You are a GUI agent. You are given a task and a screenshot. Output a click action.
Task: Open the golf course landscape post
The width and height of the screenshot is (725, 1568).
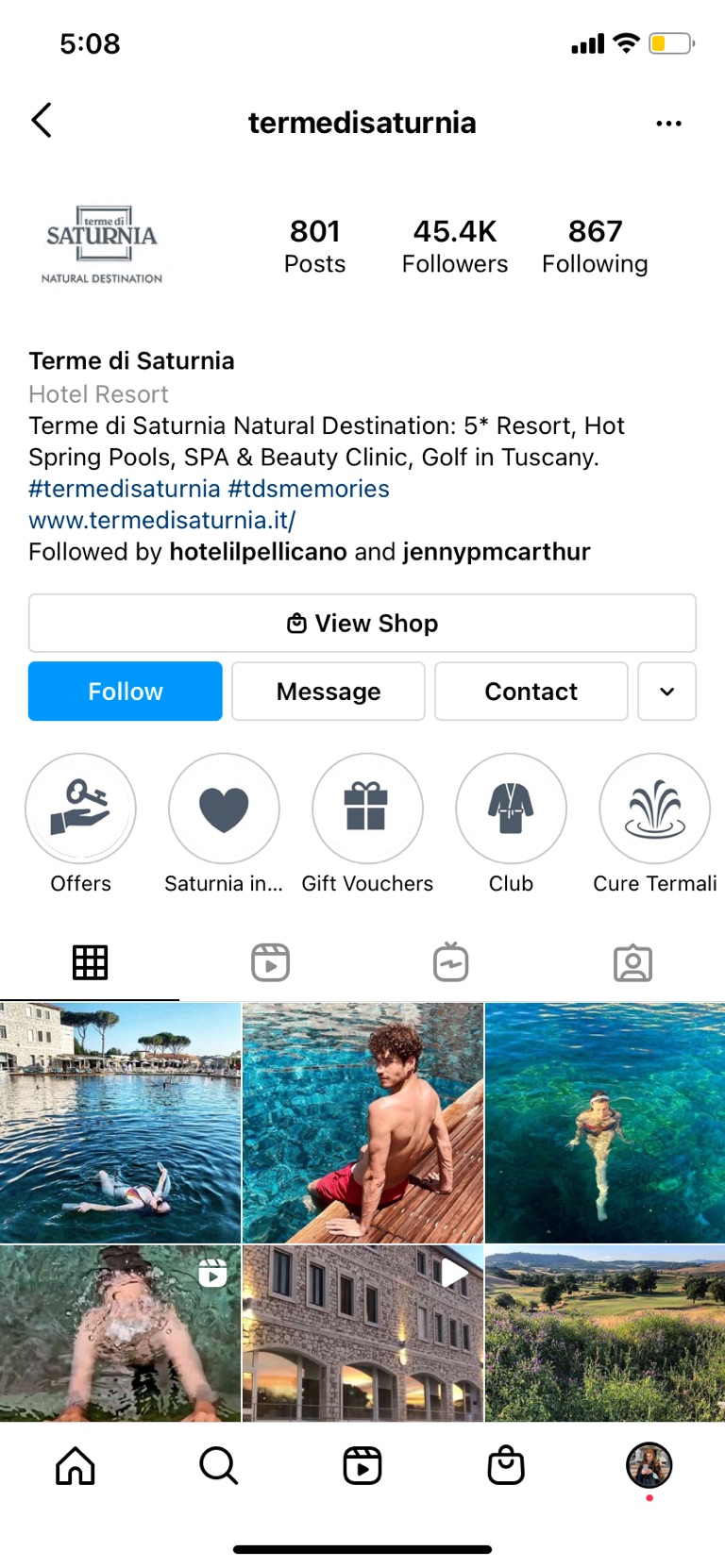(605, 1332)
